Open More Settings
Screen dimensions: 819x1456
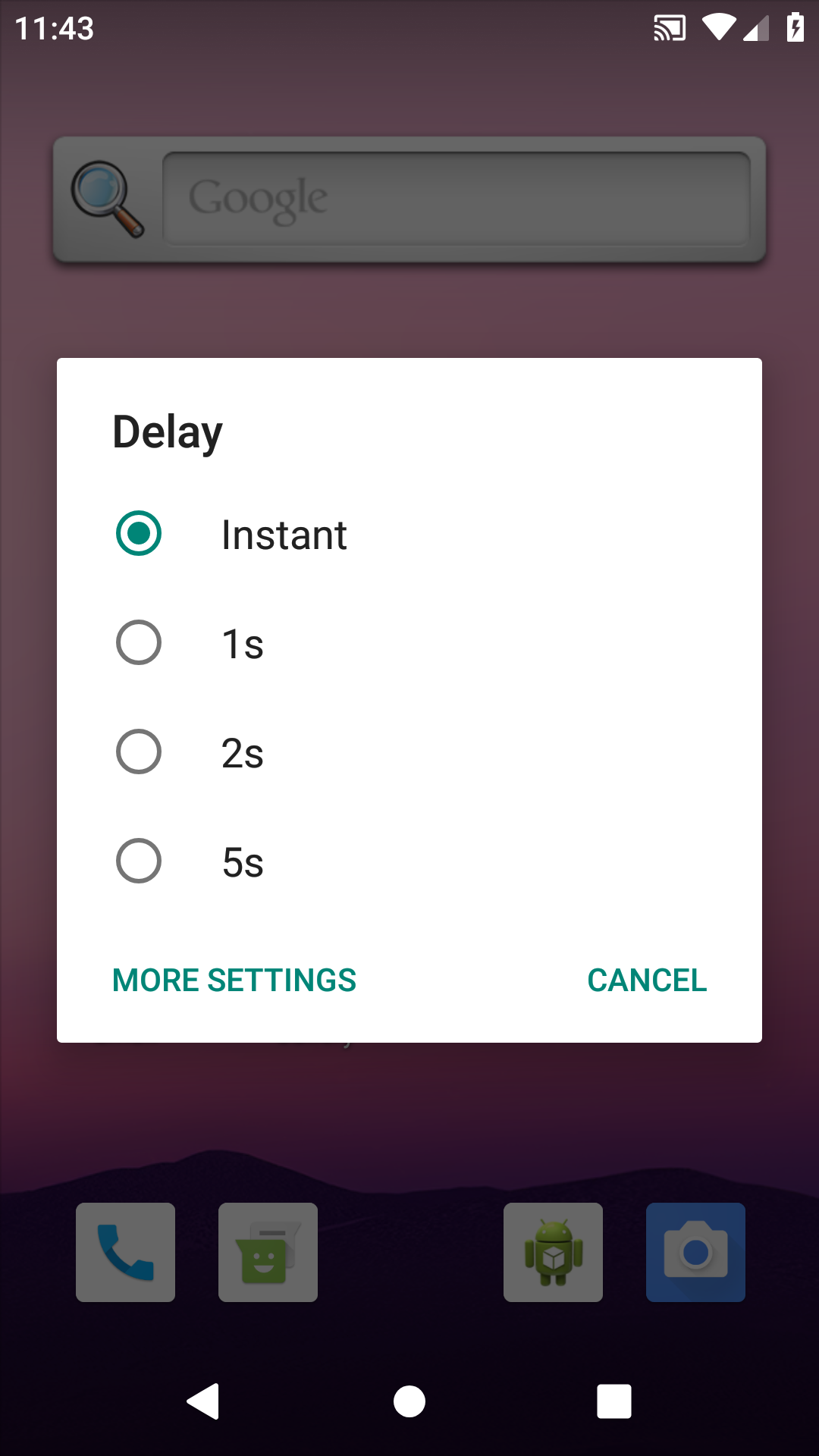pyautogui.click(x=234, y=980)
